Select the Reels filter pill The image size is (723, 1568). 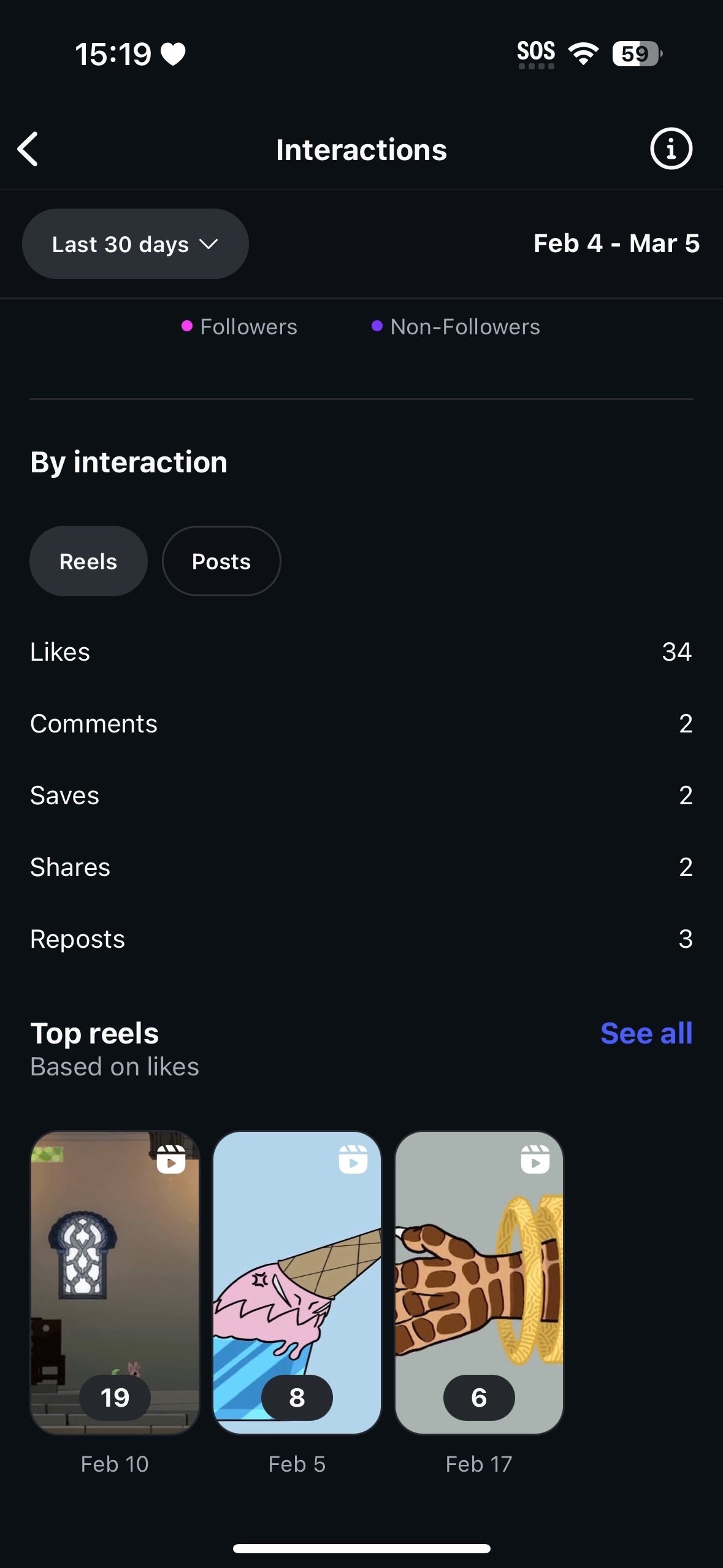(x=88, y=561)
